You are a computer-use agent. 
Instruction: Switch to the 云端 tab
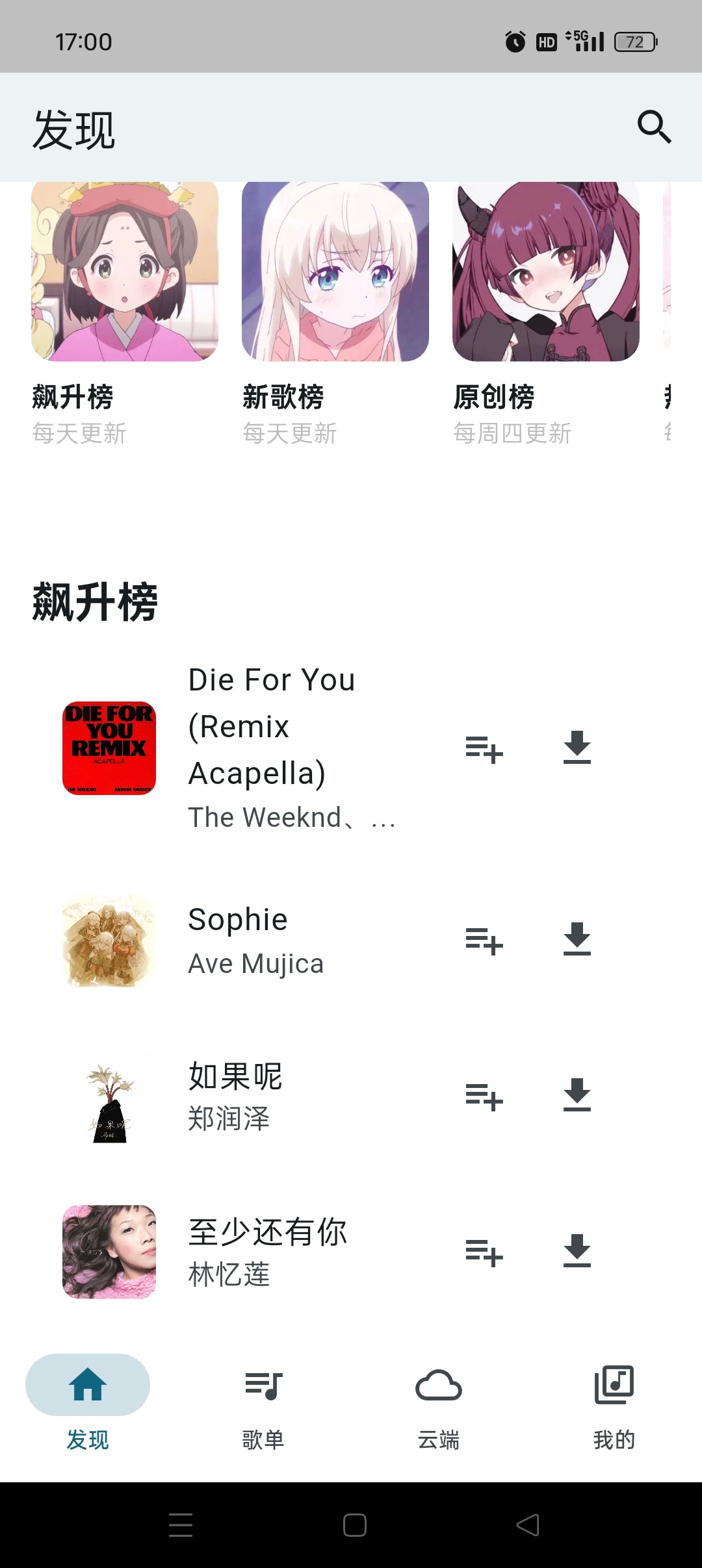(x=439, y=1402)
